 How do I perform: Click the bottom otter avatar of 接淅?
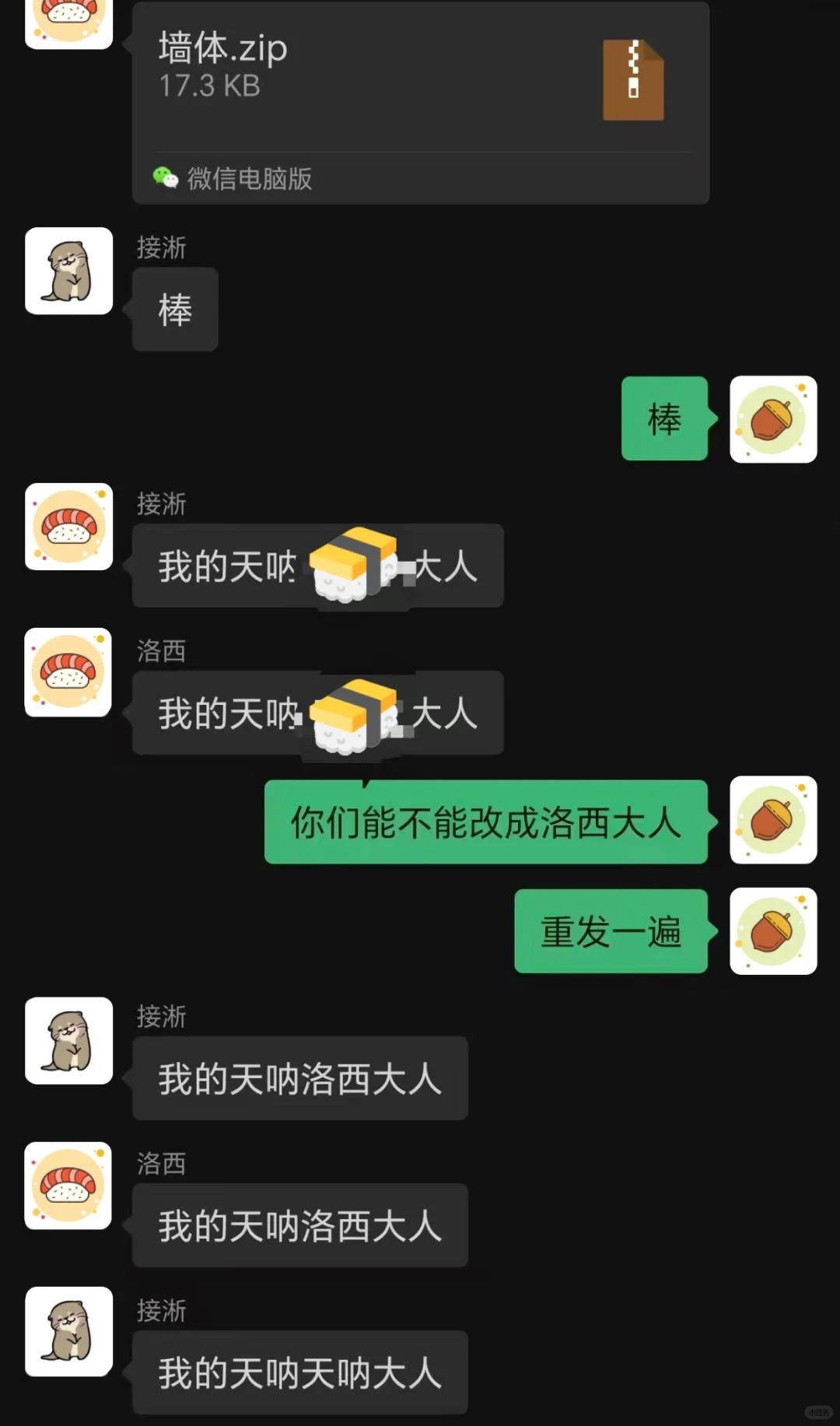pyautogui.click(x=68, y=1330)
